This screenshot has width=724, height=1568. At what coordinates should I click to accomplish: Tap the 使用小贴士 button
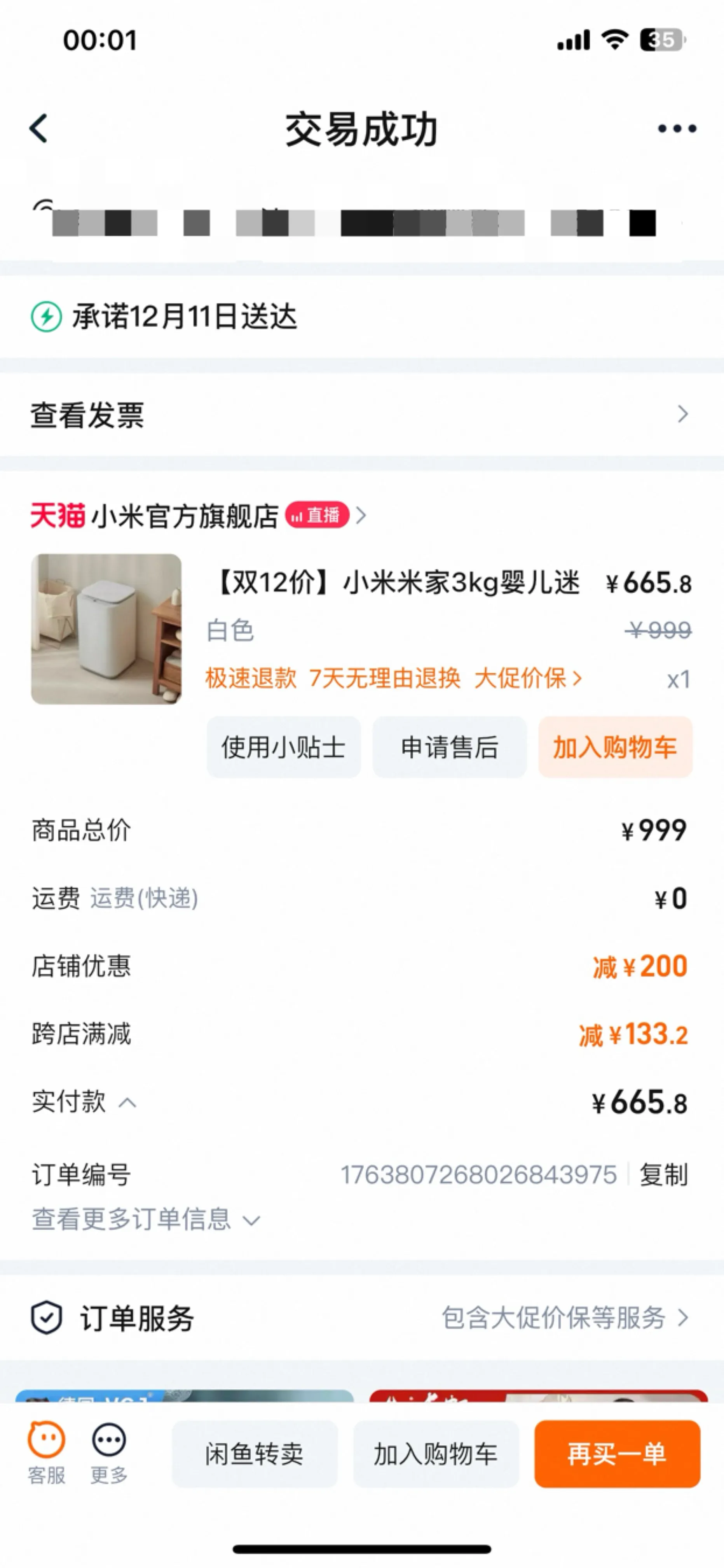pyautogui.click(x=284, y=747)
